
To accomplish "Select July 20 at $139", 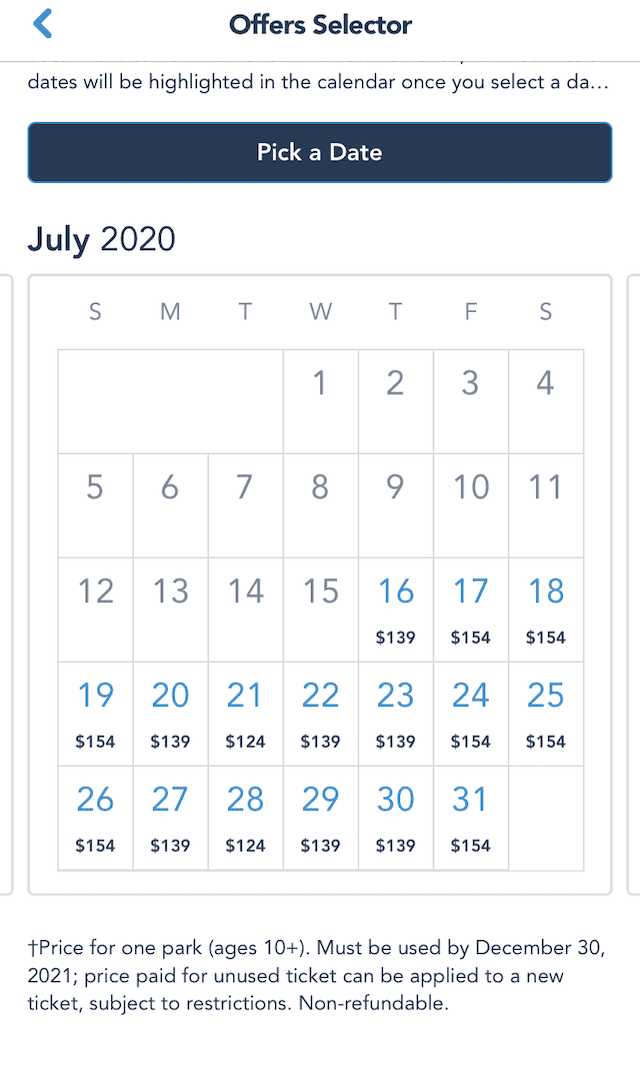I will 170,714.
